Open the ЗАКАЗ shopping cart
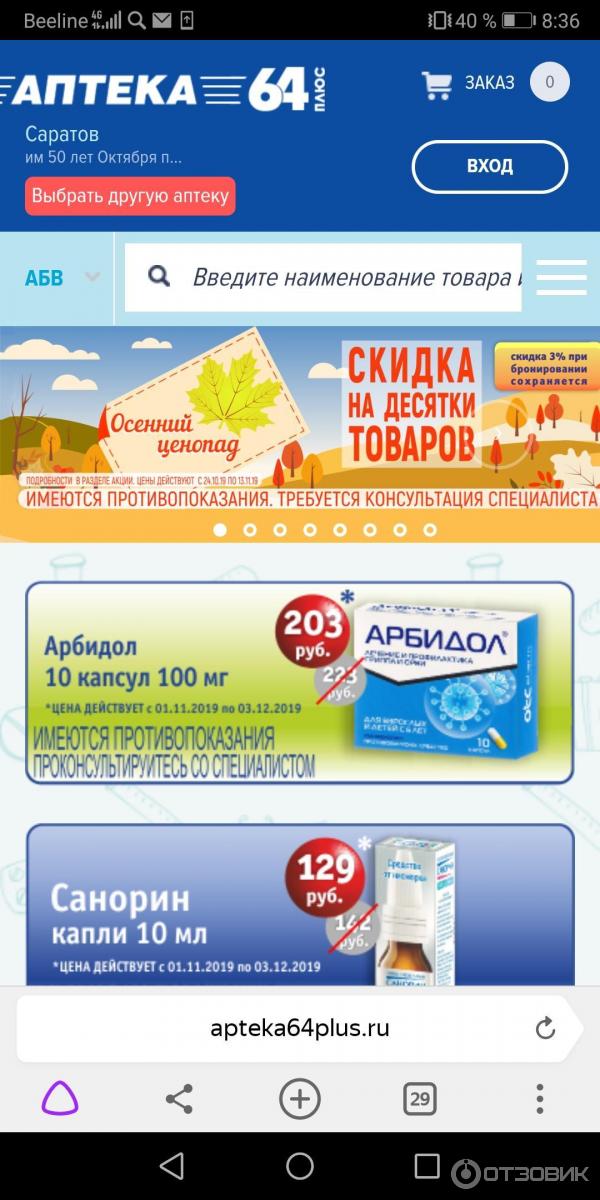This screenshot has width=600, height=1200. point(468,83)
